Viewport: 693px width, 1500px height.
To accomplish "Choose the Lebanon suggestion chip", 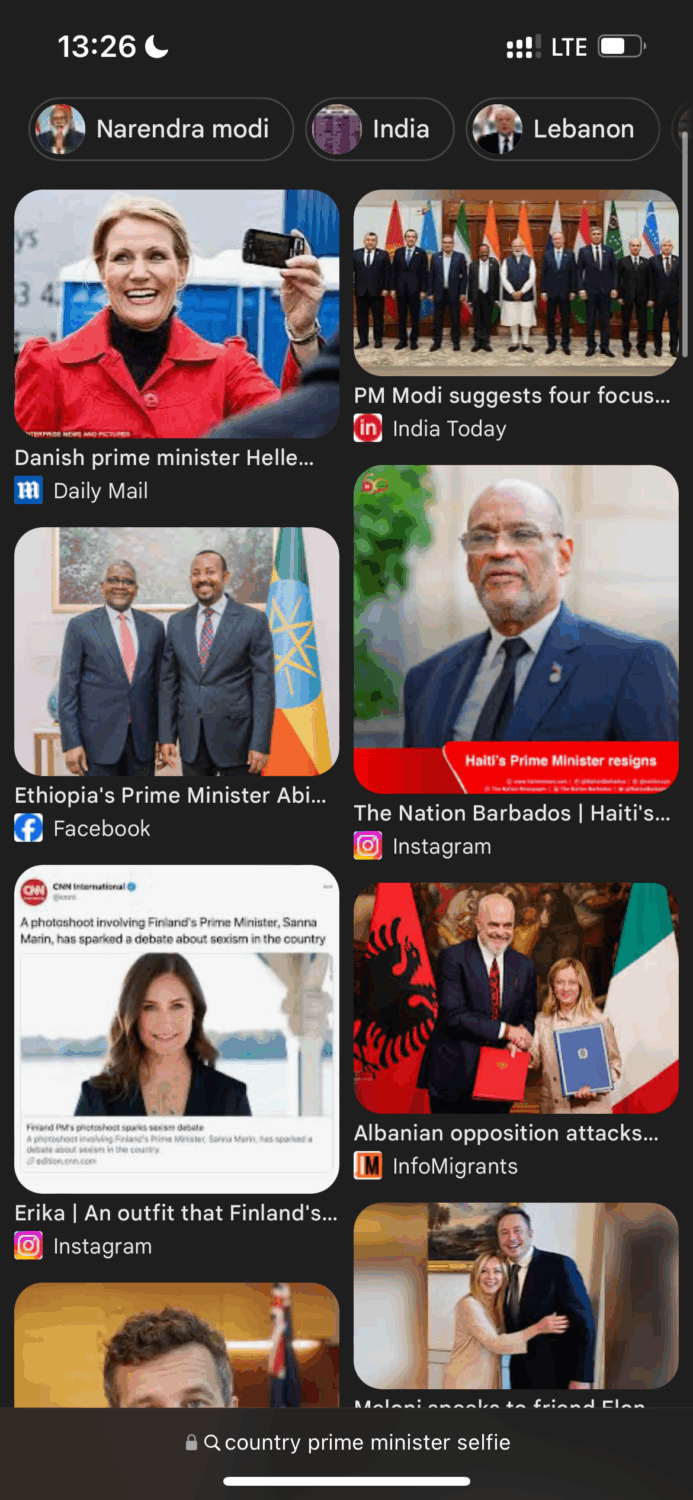I will pos(563,129).
